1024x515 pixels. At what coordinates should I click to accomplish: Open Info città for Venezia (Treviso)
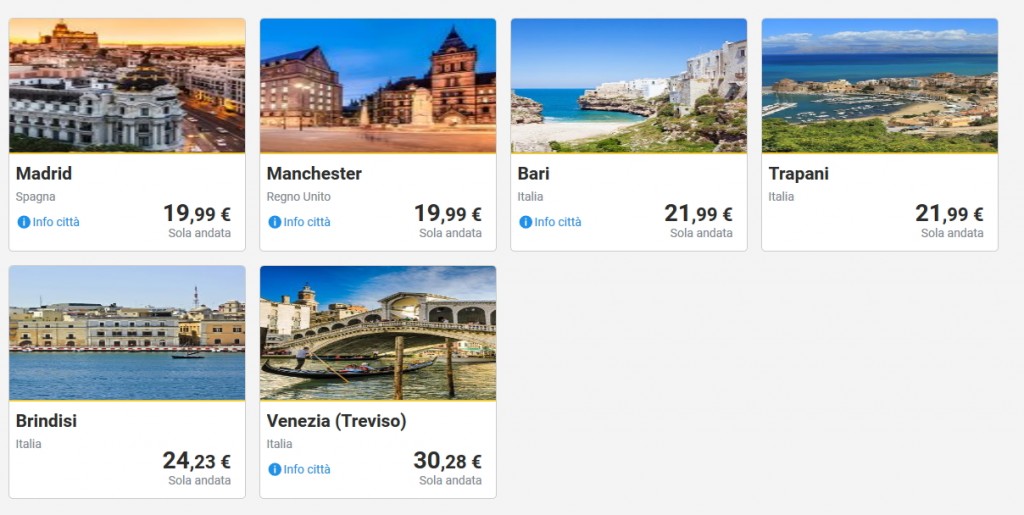pyautogui.click(x=300, y=469)
